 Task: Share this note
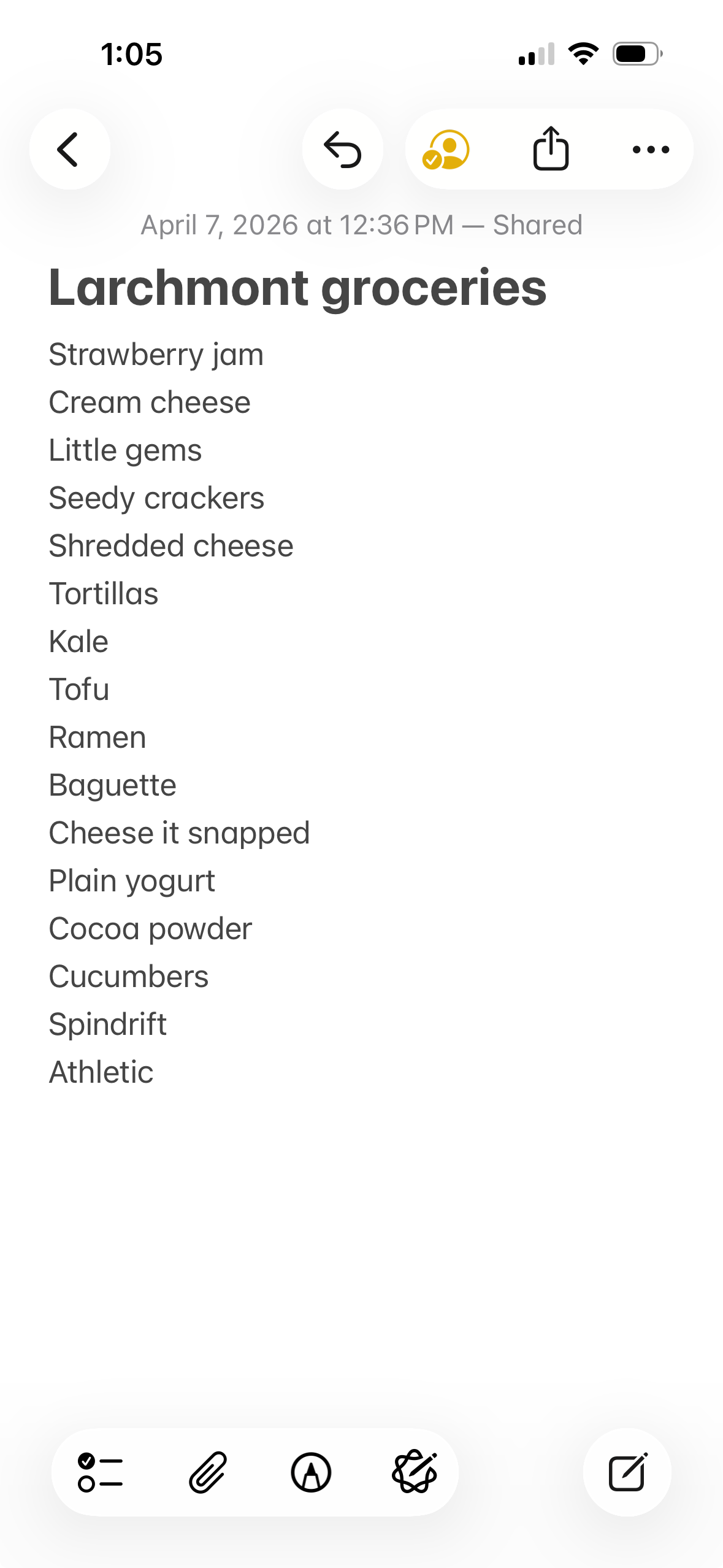(550, 149)
